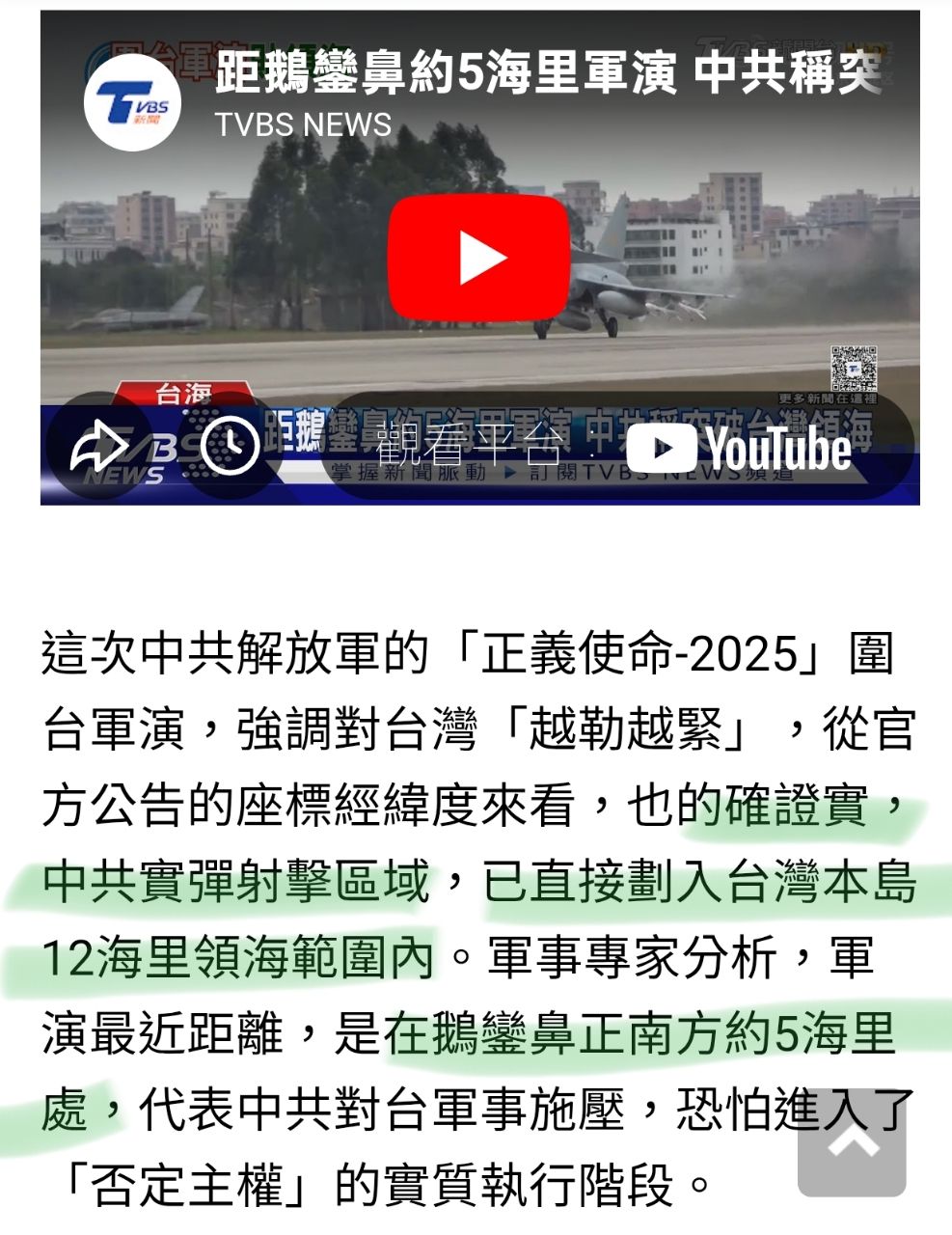Screen dimensions: 952x1235
Task: Open the TVBS NEWS channel avatar
Action: 133,102
